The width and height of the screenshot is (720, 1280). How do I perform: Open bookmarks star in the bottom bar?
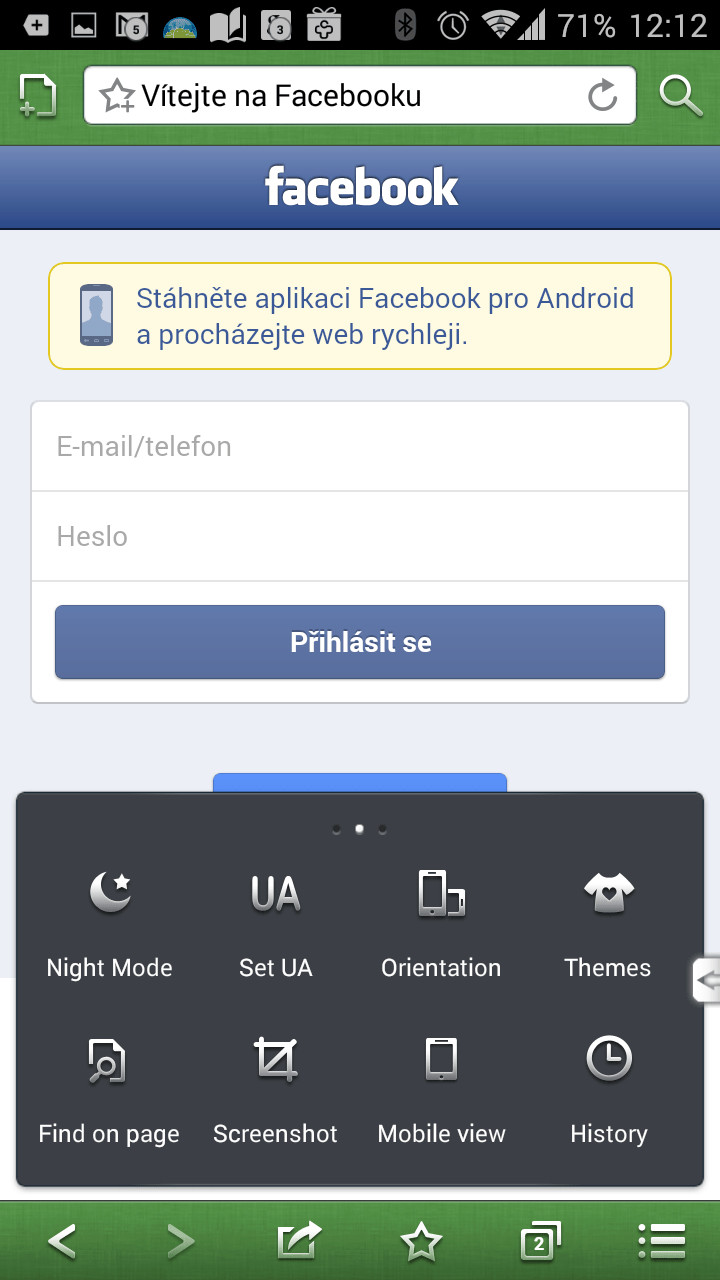point(421,1241)
